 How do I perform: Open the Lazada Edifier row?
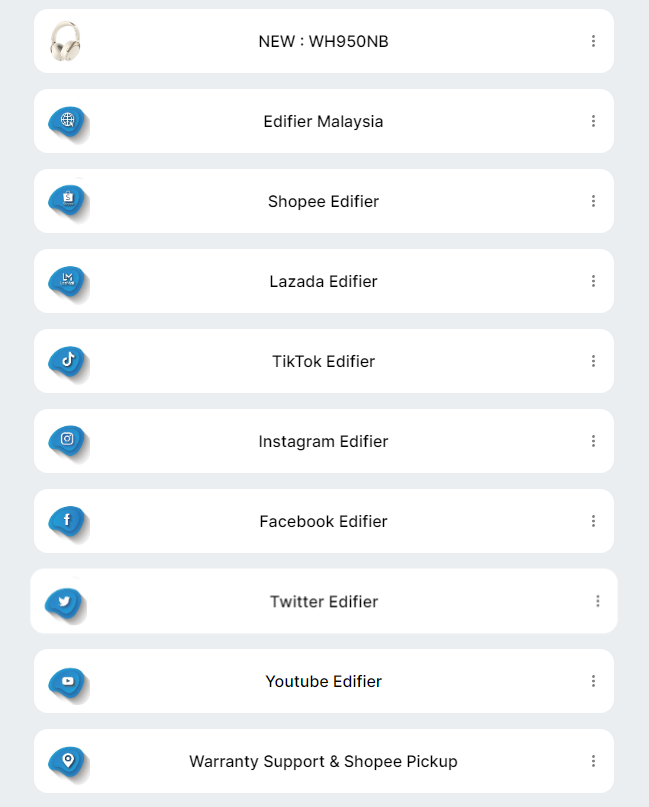(x=323, y=281)
